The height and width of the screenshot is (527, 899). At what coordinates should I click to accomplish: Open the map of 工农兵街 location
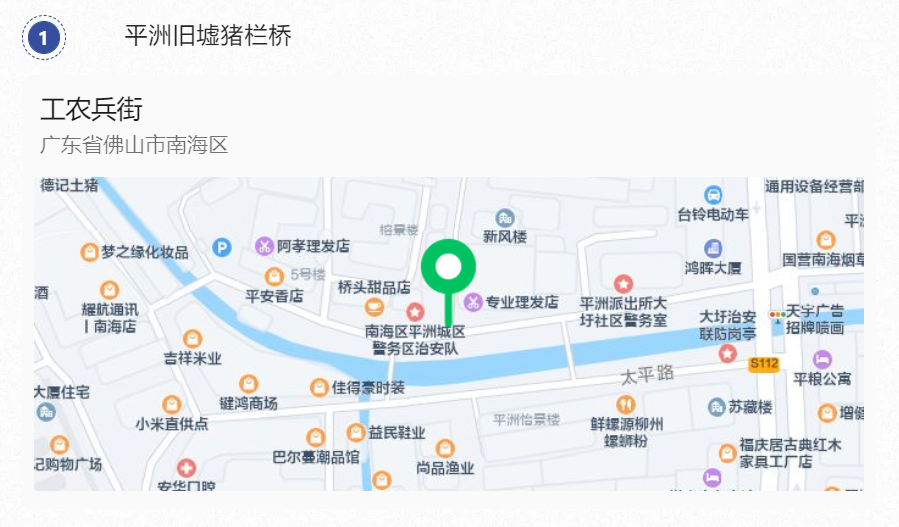click(x=449, y=334)
